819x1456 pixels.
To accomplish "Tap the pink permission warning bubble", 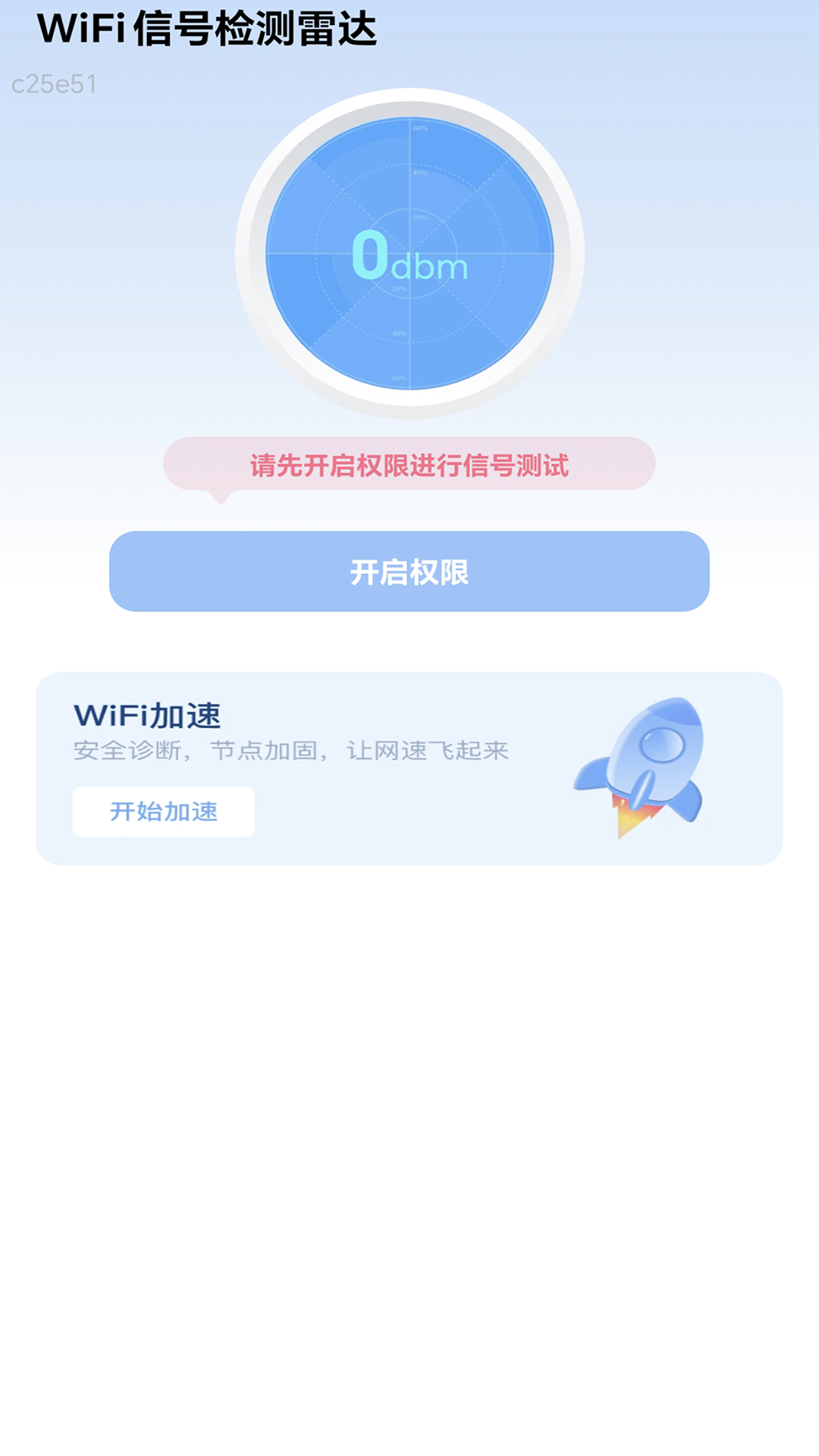I will coord(409,464).
